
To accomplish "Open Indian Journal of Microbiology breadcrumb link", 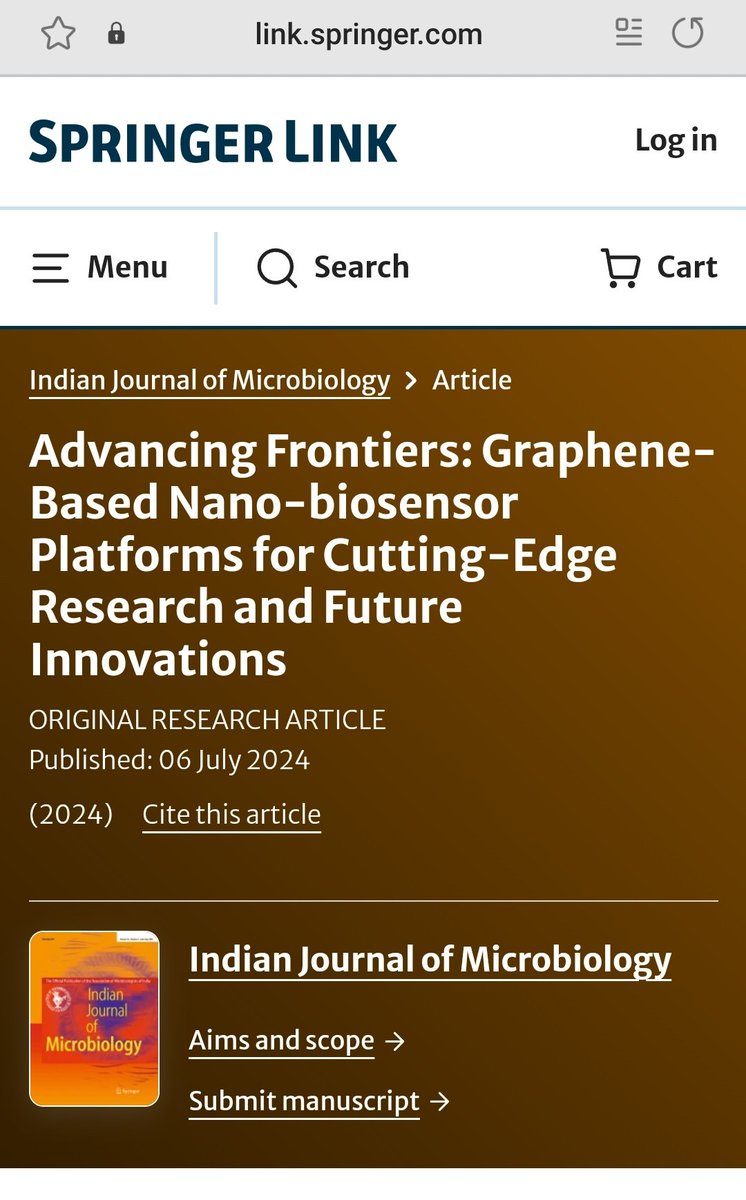I will (209, 380).
